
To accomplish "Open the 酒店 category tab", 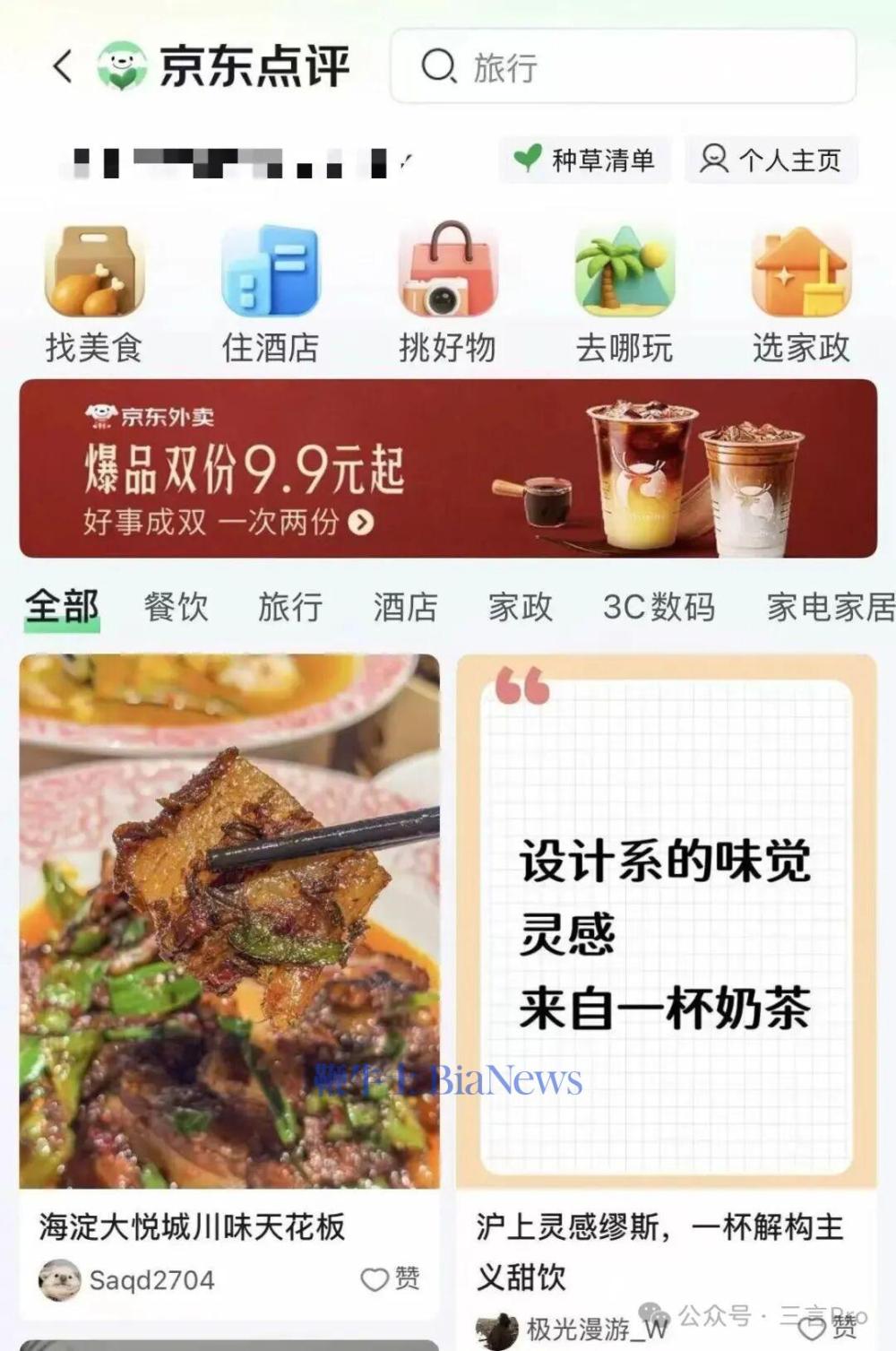I will 404,608.
